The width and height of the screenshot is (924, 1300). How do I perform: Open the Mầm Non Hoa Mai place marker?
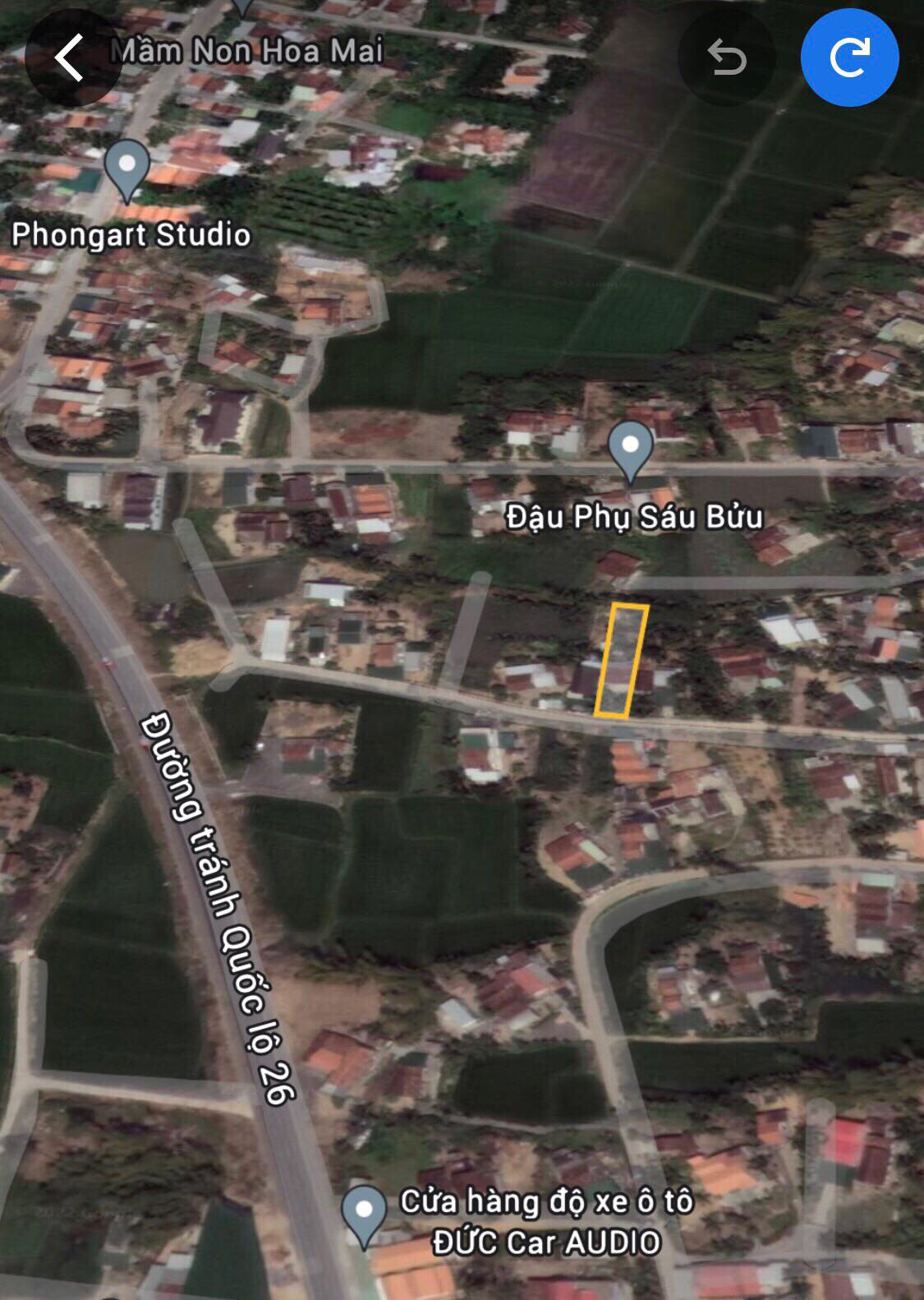(242, 8)
